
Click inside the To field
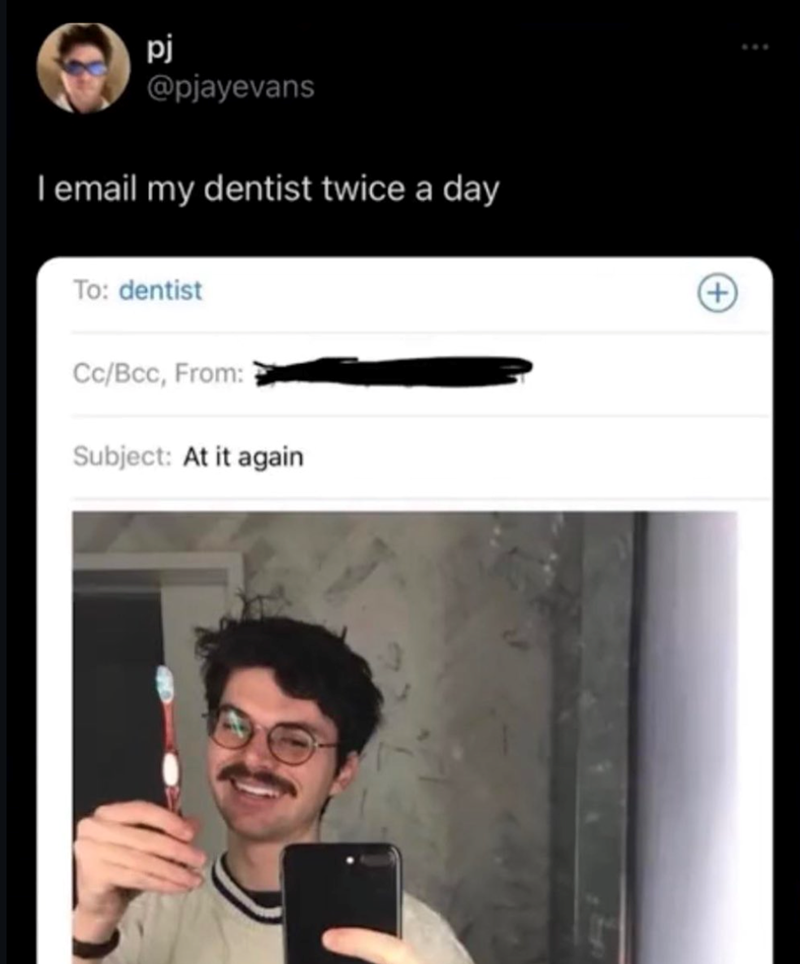pyautogui.click(x=300, y=291)
